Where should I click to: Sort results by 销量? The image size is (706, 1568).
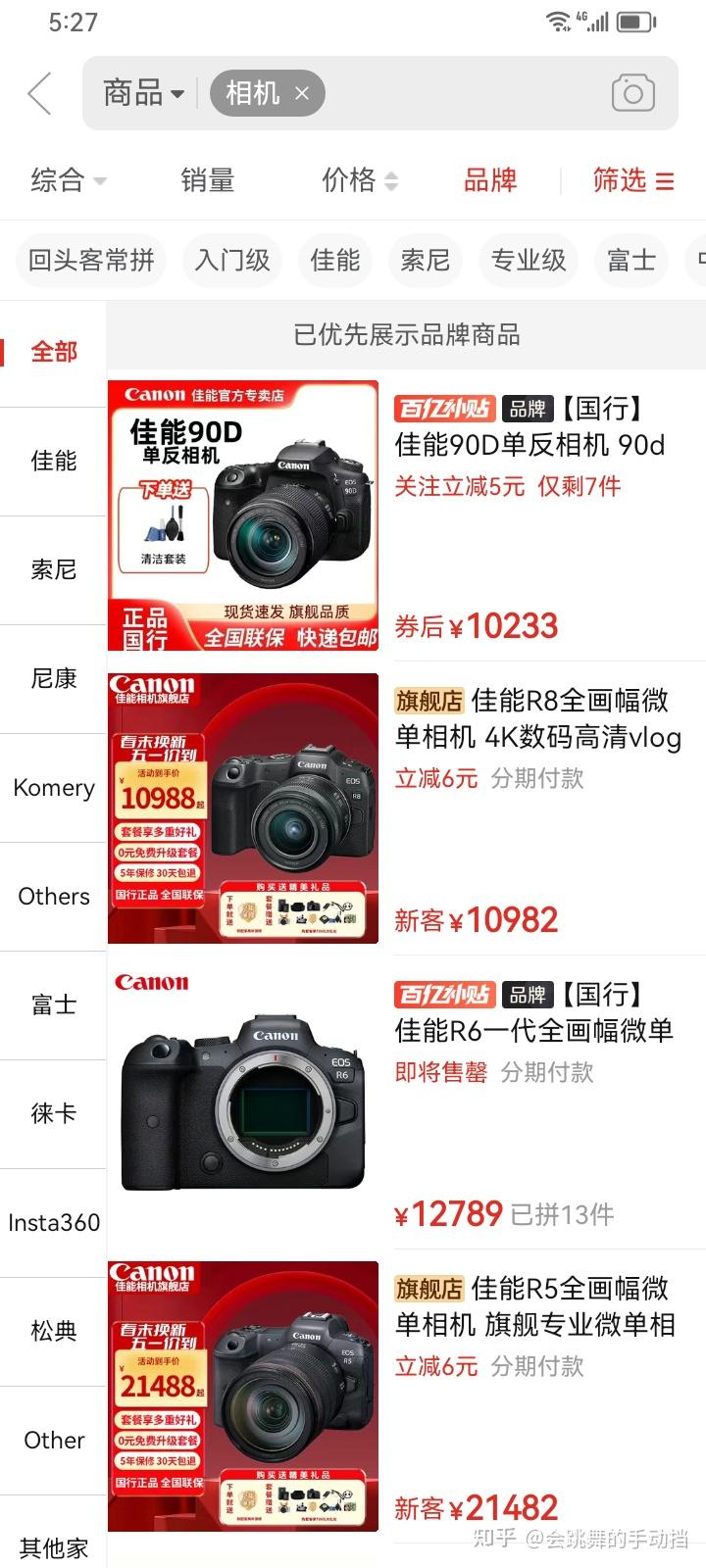tap(208, 180)
